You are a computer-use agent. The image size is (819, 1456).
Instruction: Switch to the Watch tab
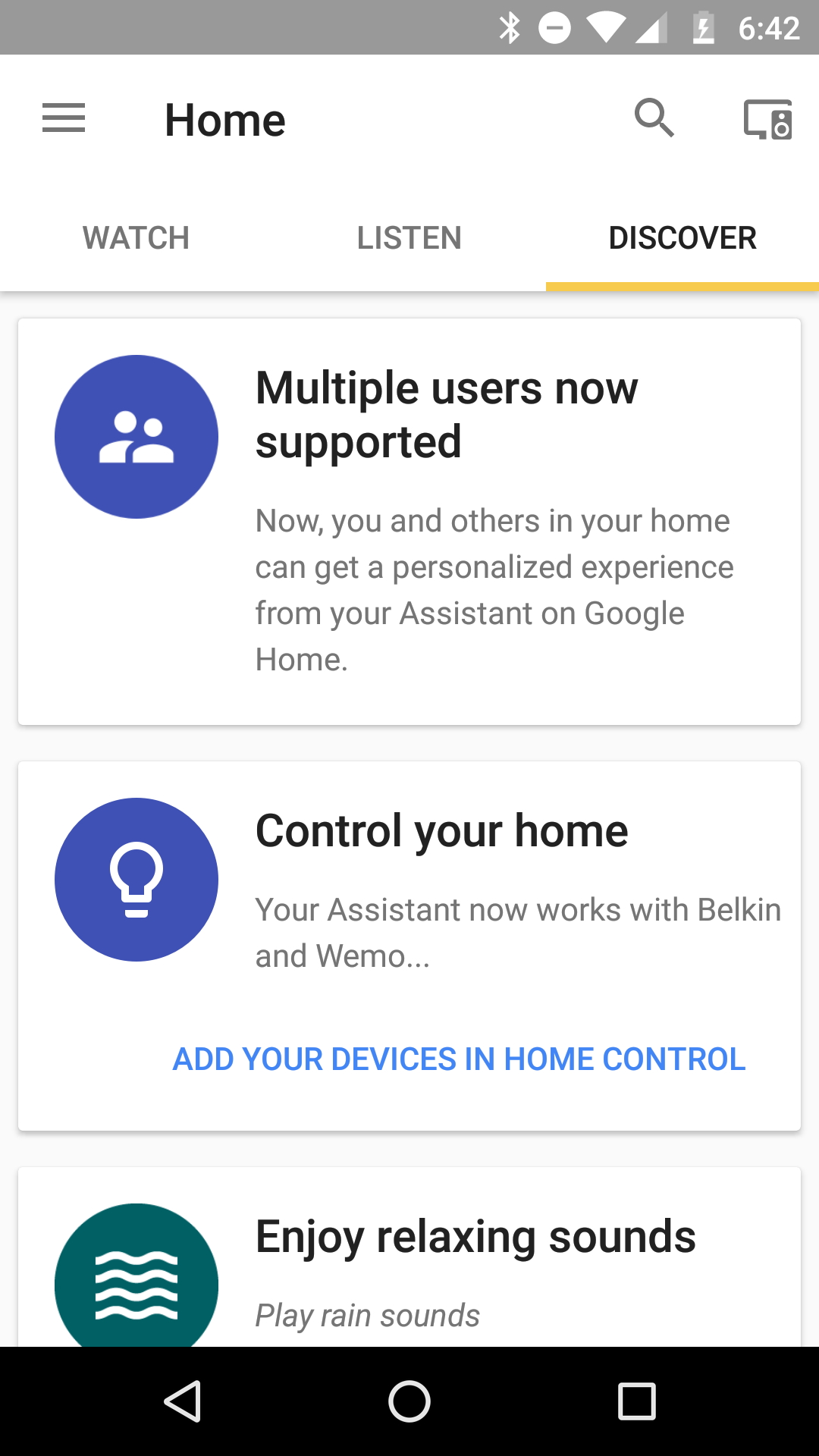(136, 238)
